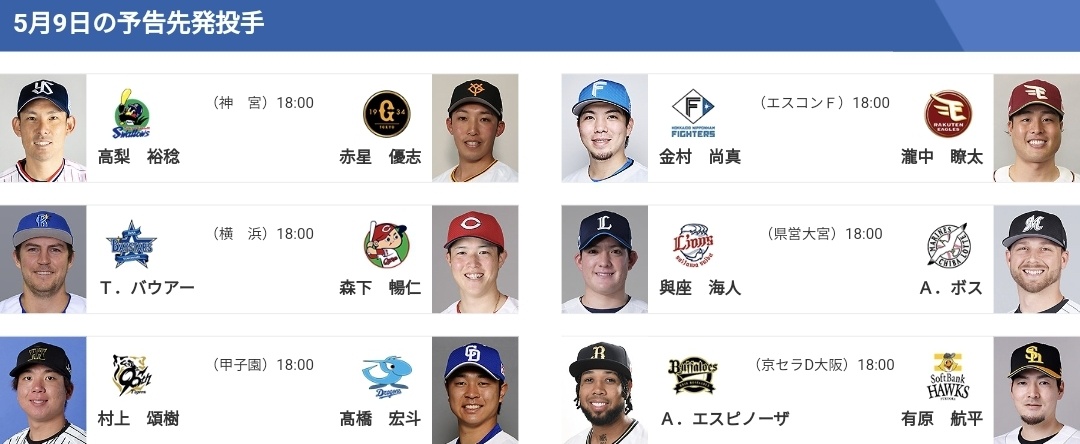The image size is (1080, 444).
Task: Open pitcher 高梨 裕稔's profile
Action: [x=139, y=157]
